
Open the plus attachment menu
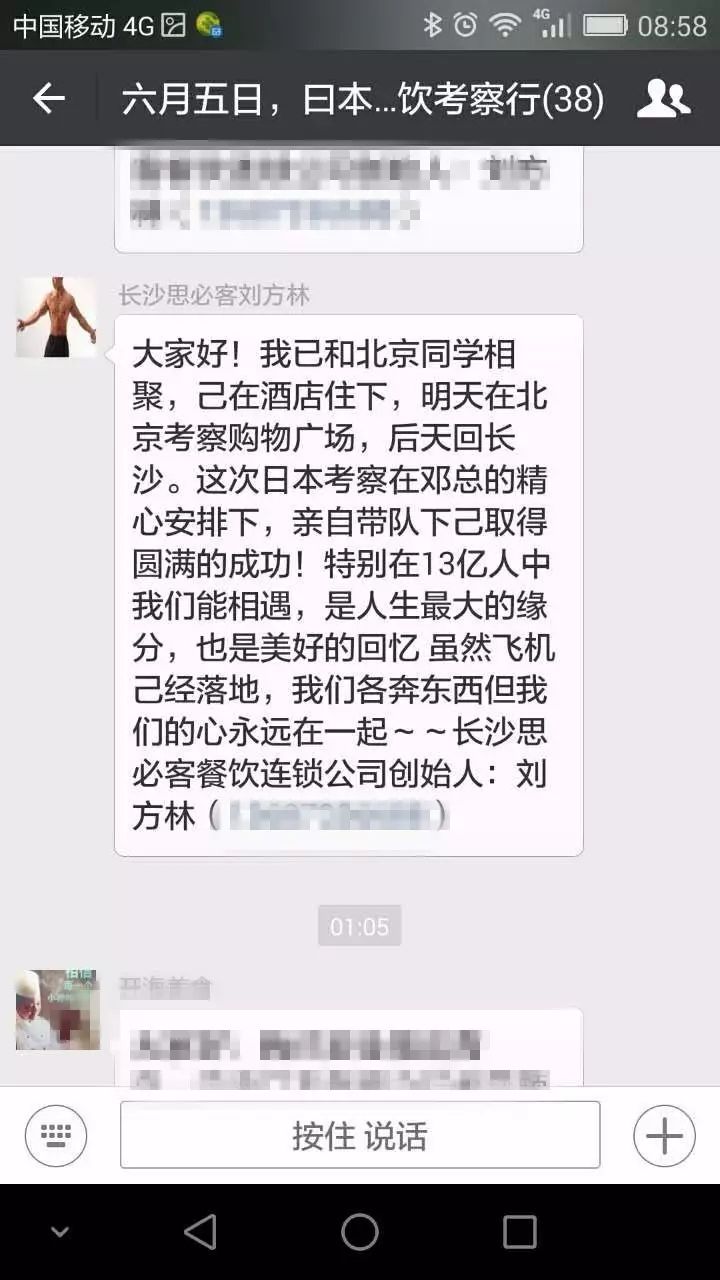coord(664,1136)
